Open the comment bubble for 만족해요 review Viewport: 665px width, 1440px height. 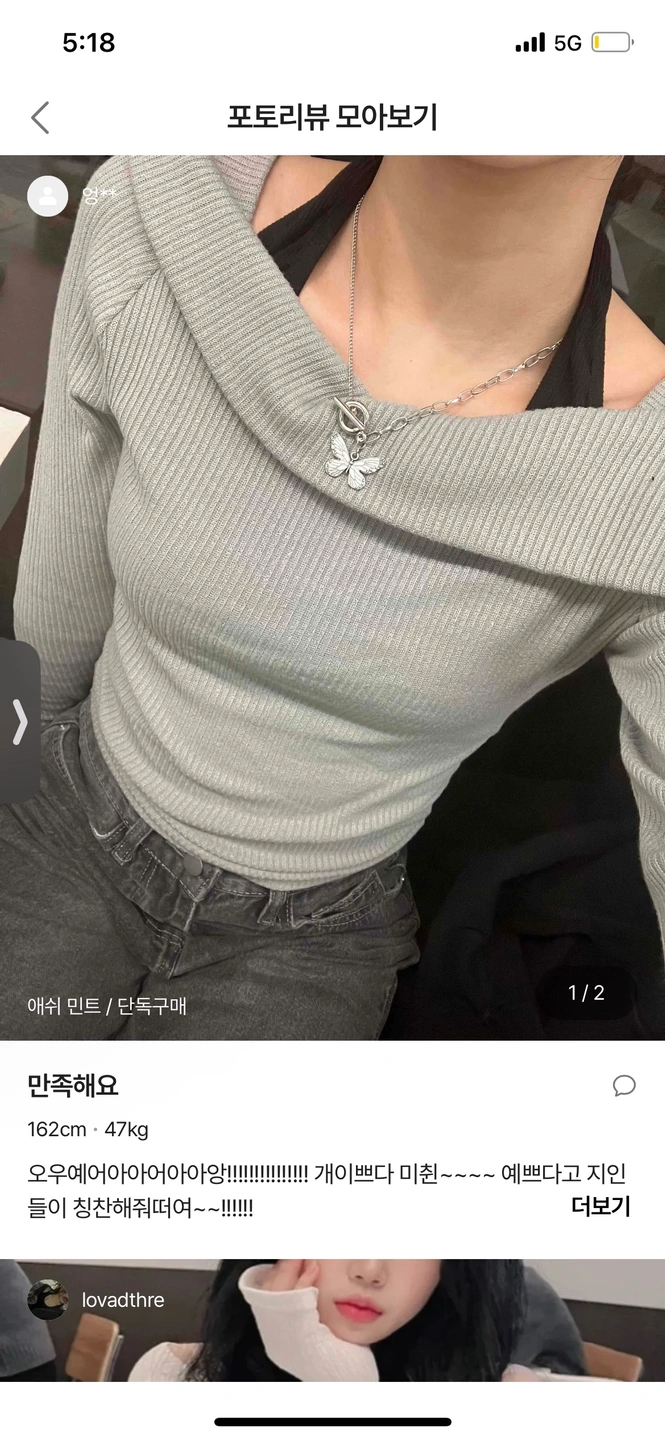click(x=624, y=1086)
